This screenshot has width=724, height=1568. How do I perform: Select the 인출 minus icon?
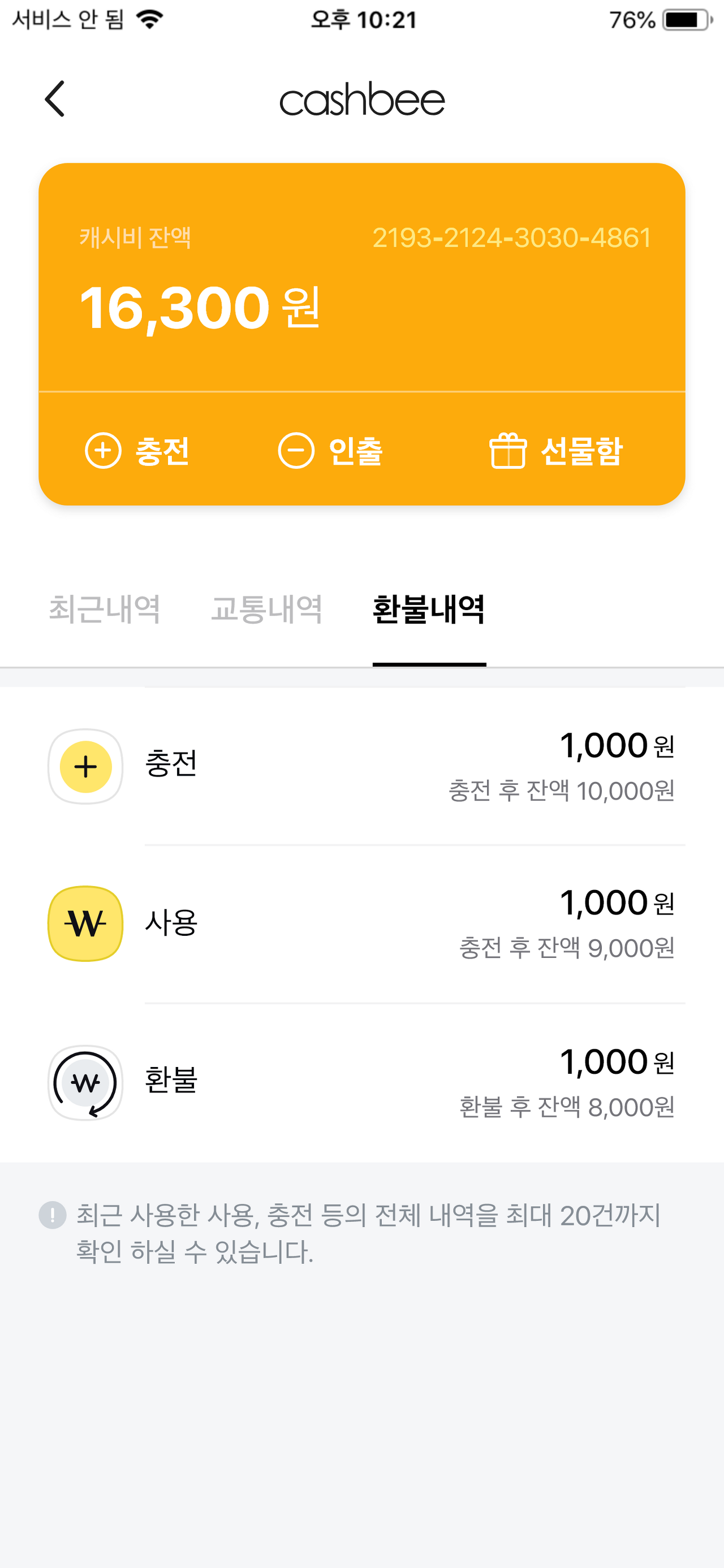click(x=296, y=452)
